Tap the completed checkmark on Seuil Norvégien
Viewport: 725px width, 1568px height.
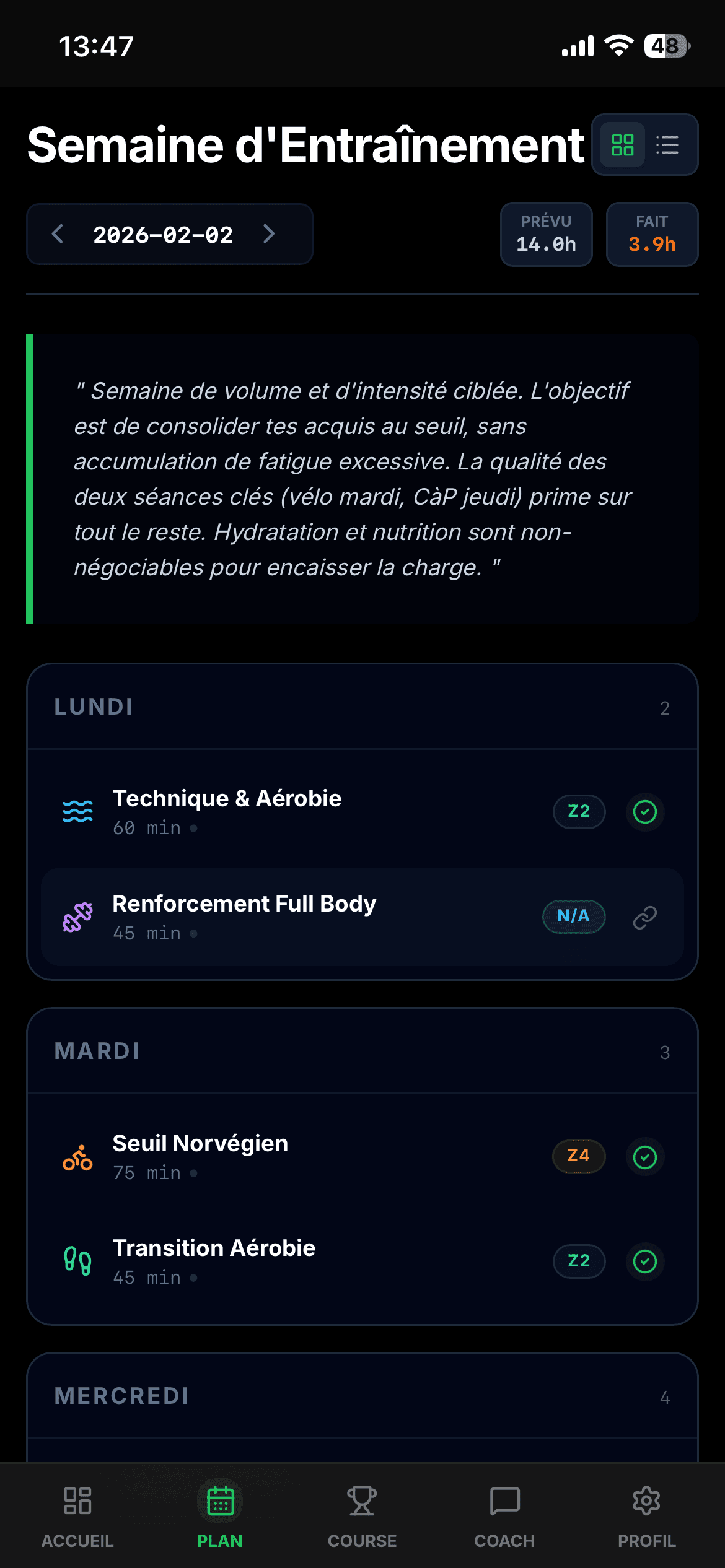(644, 1157)
